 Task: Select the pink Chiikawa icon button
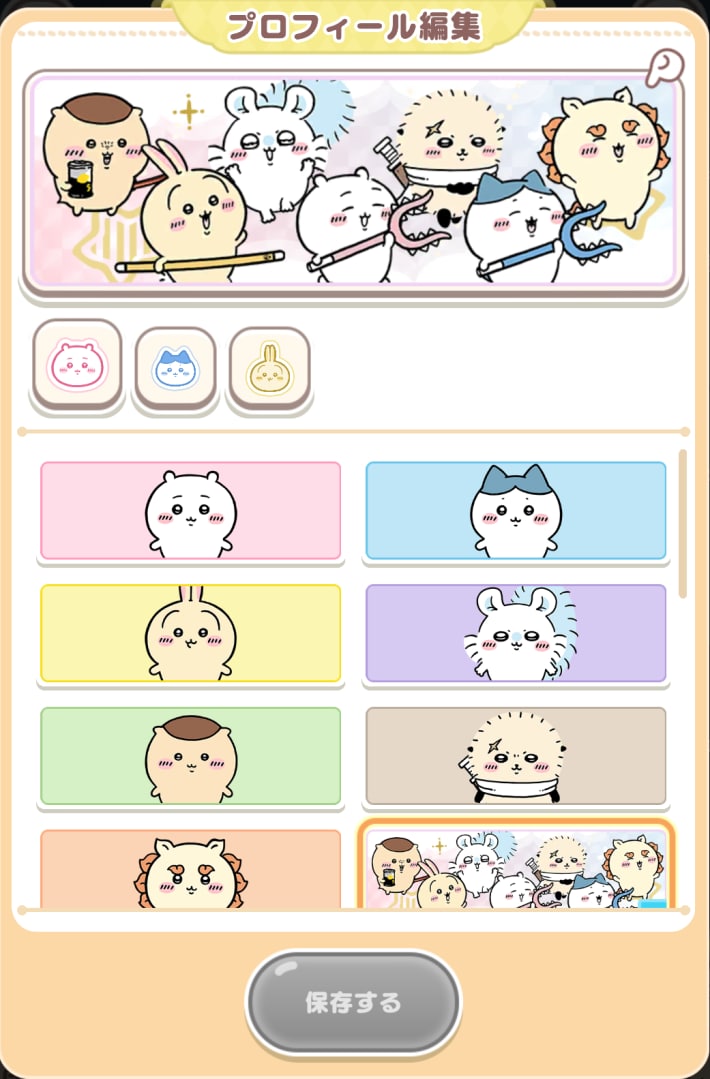point(77,365)
